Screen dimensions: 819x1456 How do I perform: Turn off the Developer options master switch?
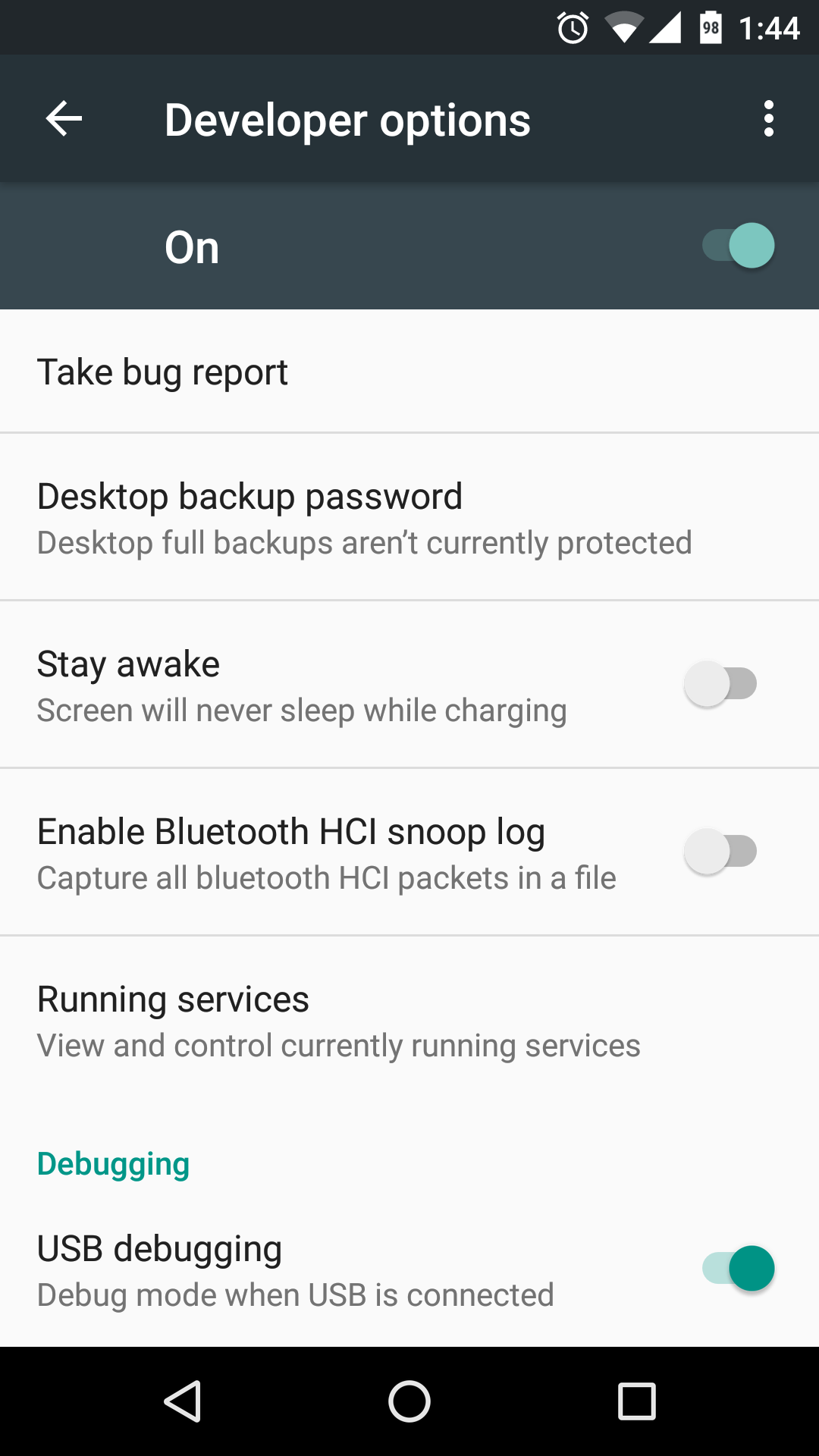coord(738,246)
